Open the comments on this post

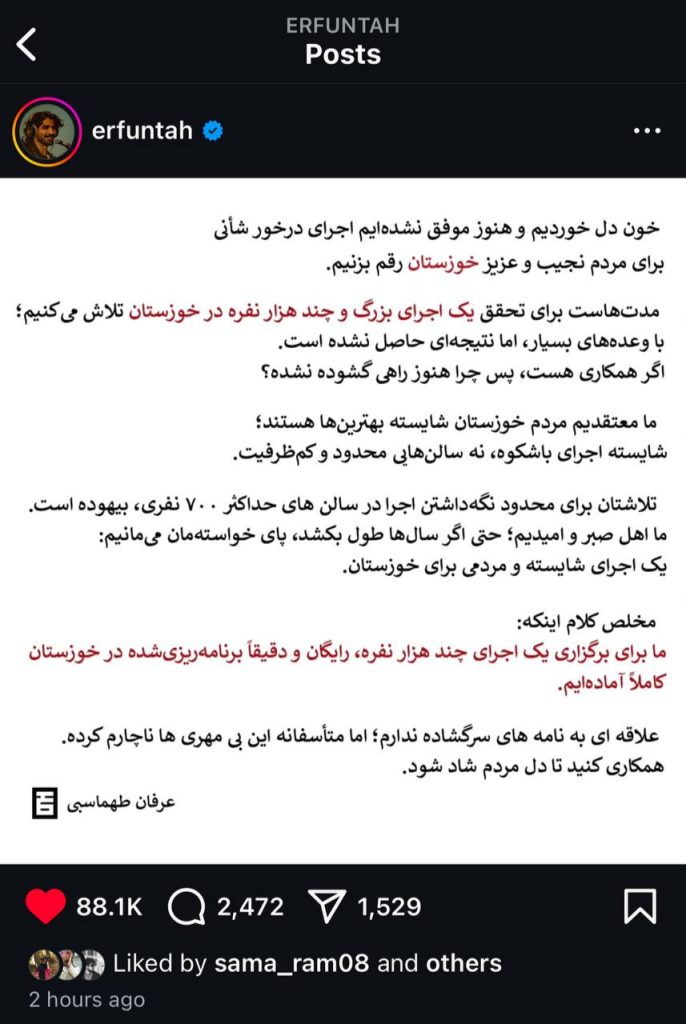(x=187, y=907)
